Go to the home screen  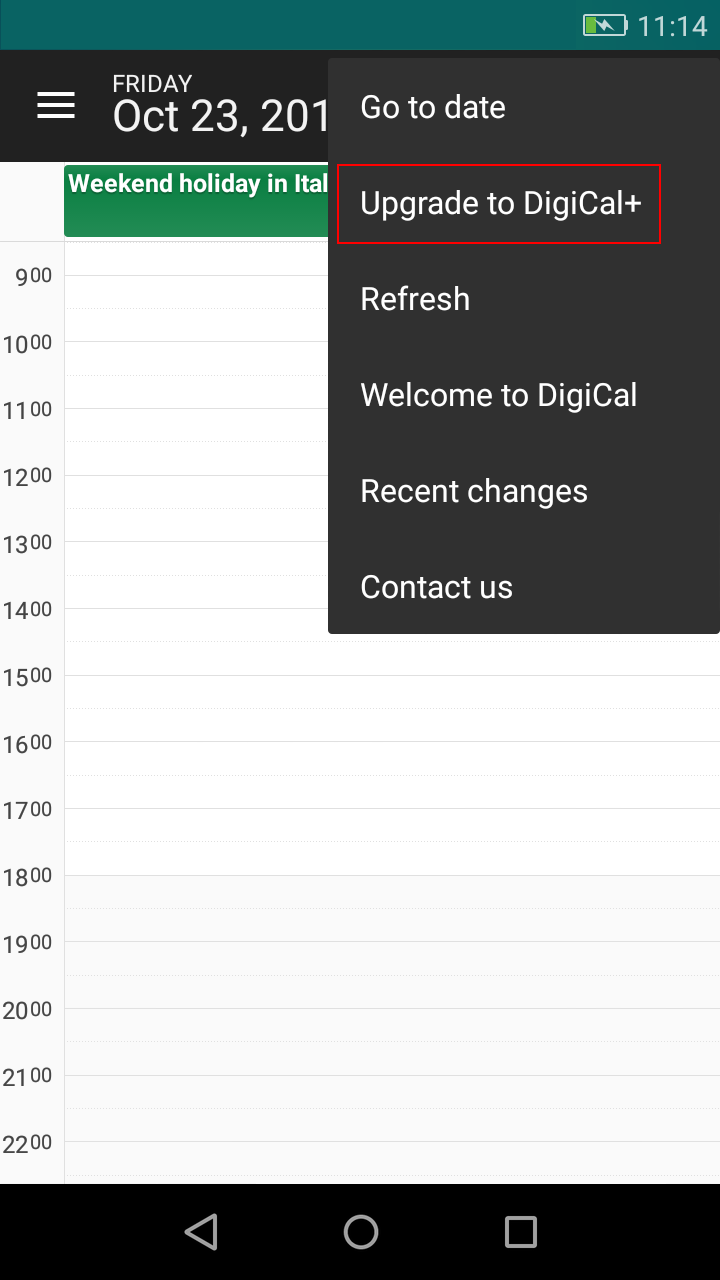tap(361, 1232)
